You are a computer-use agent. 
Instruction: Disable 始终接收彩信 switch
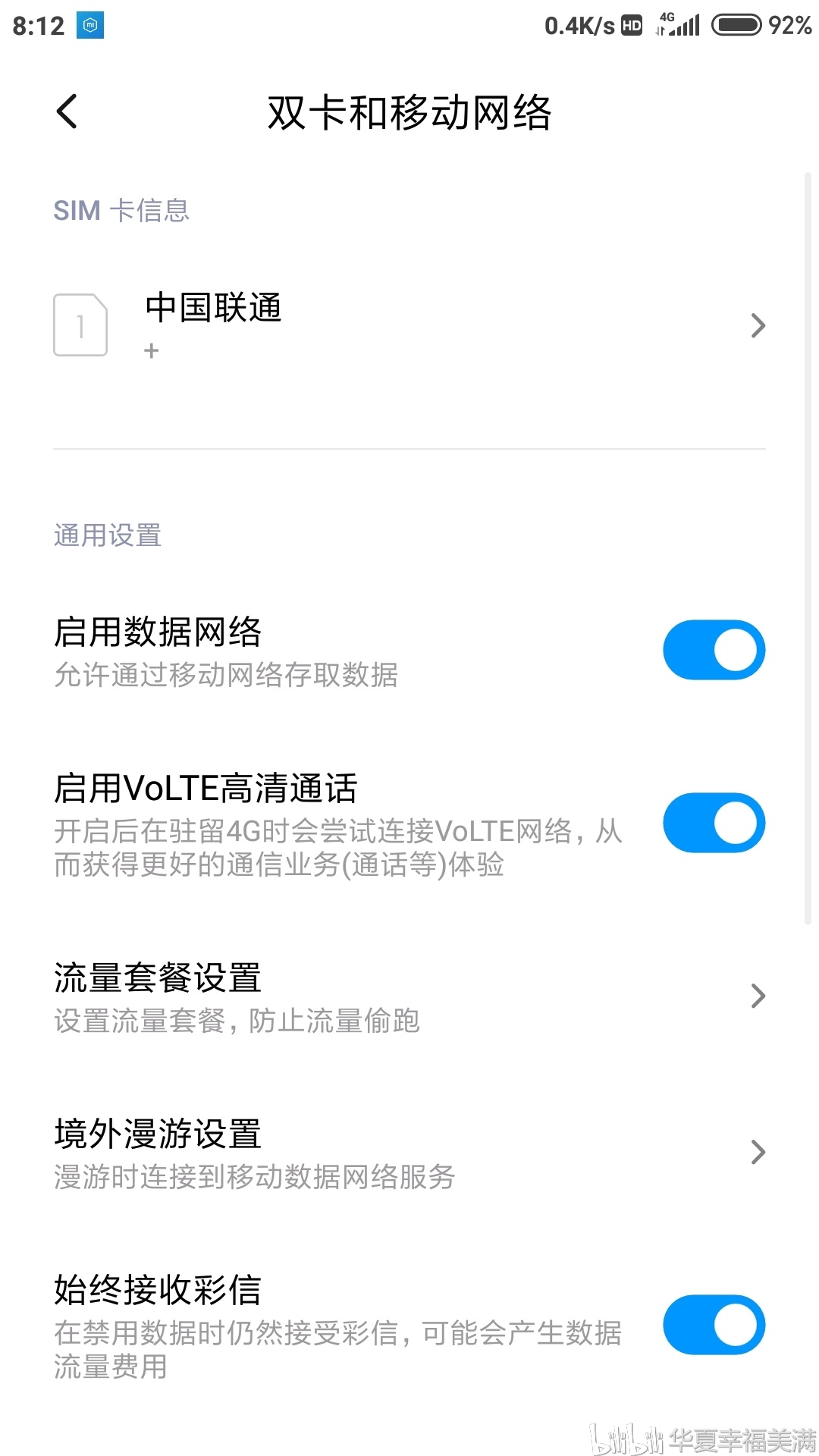tap(714, 1324)
